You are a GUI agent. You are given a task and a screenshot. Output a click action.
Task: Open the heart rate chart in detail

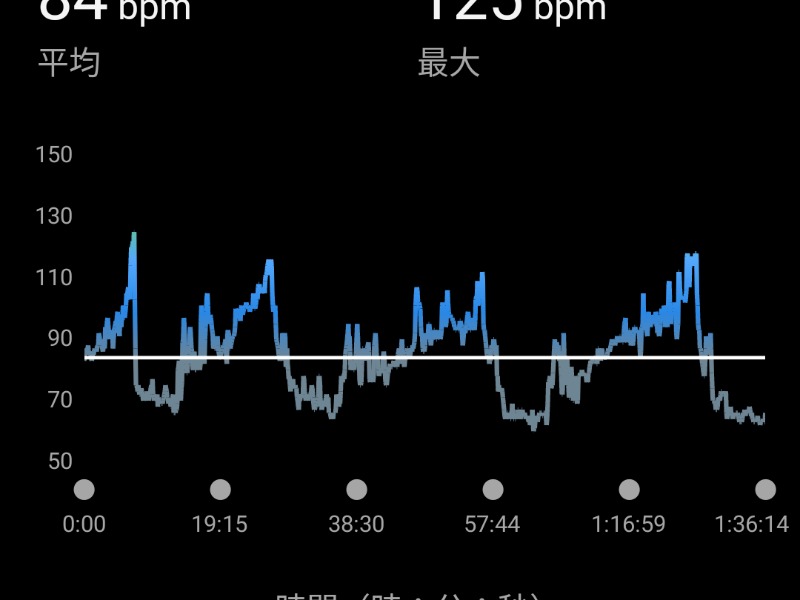(x=424, y=330)
